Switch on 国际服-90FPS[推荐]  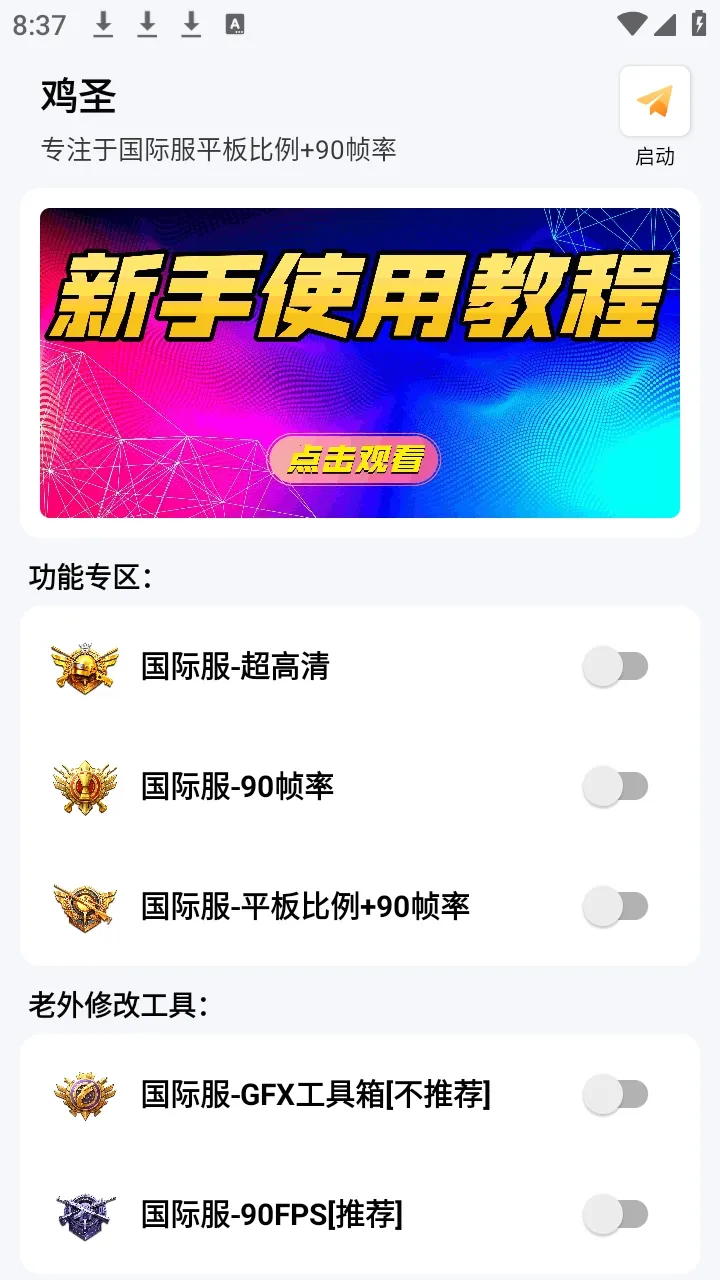[617, 1214]
